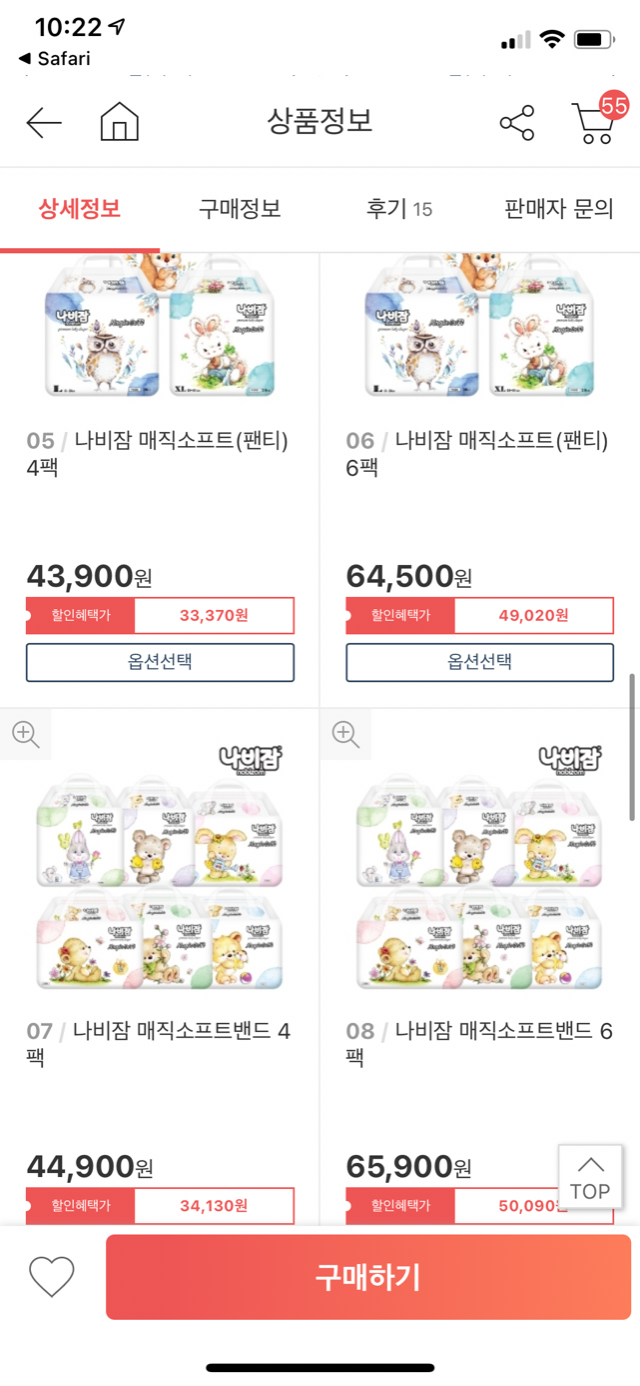640x1386 pixels.
Task: Tap 옵션선택 for the 43,900원 item
Action: [x=160, y=662]
